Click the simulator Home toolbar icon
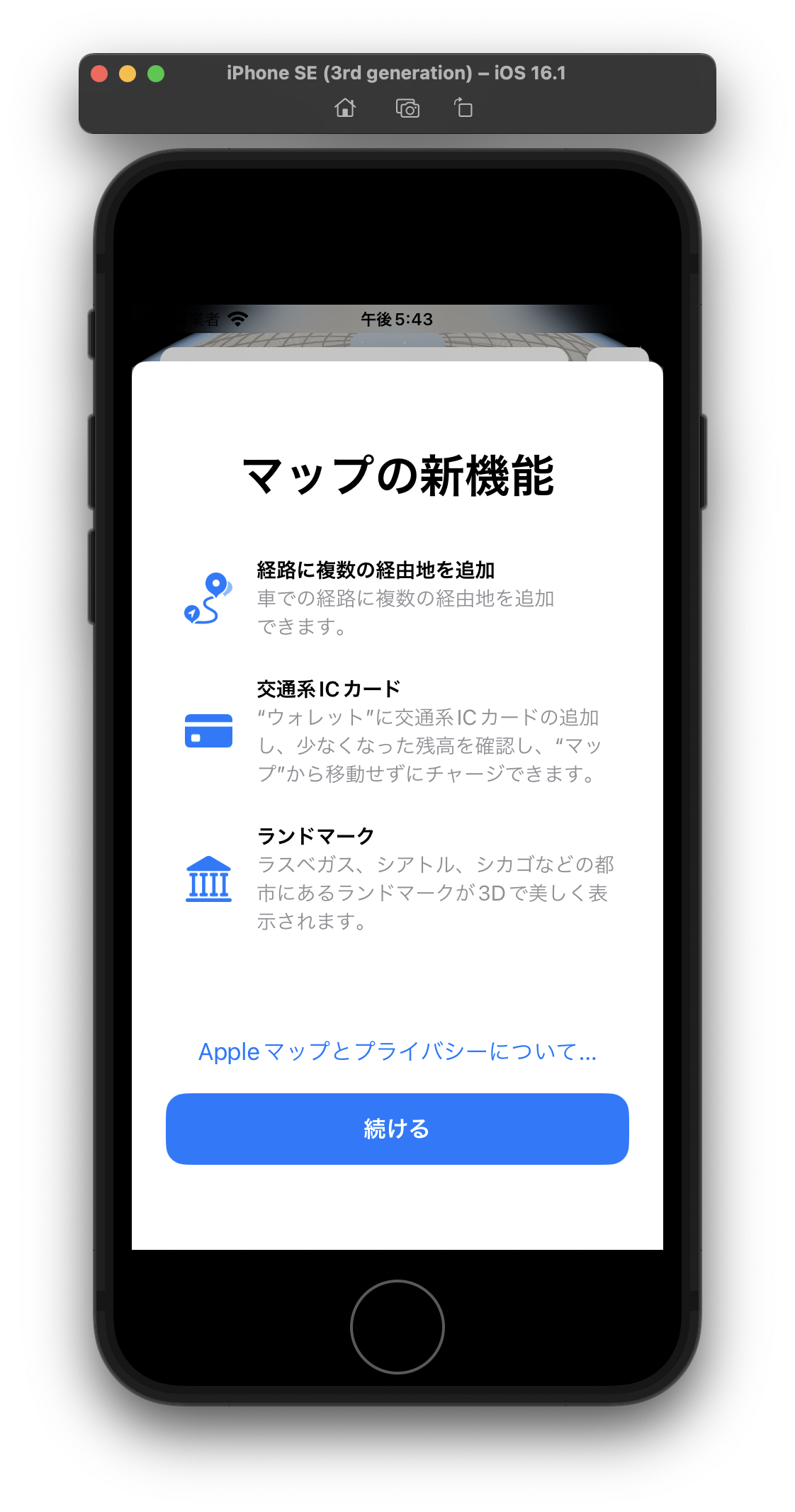This screenshot has width=795, height=1512. pyautogui.click(x=345, y=108)
